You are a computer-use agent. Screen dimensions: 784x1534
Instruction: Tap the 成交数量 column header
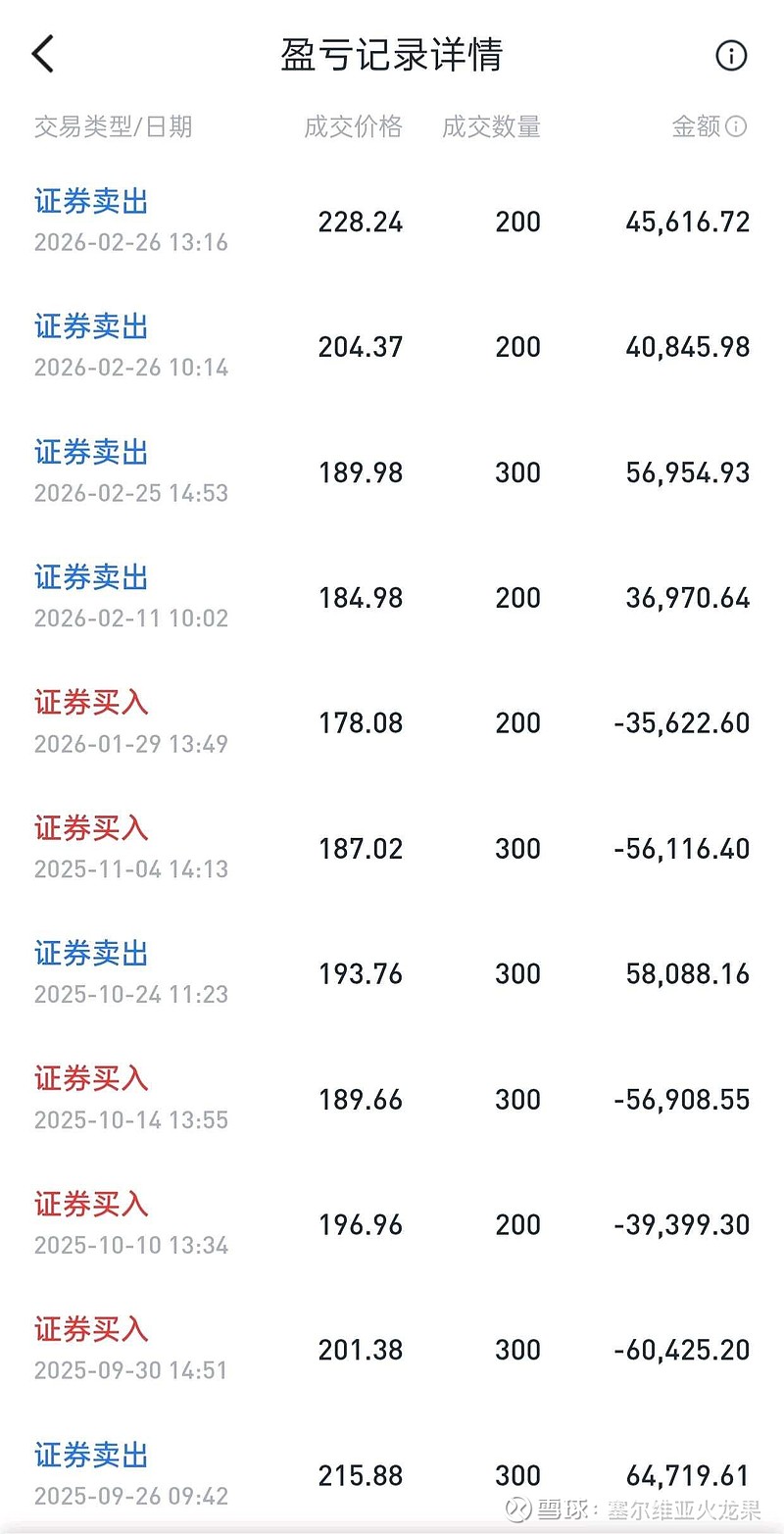492,126
